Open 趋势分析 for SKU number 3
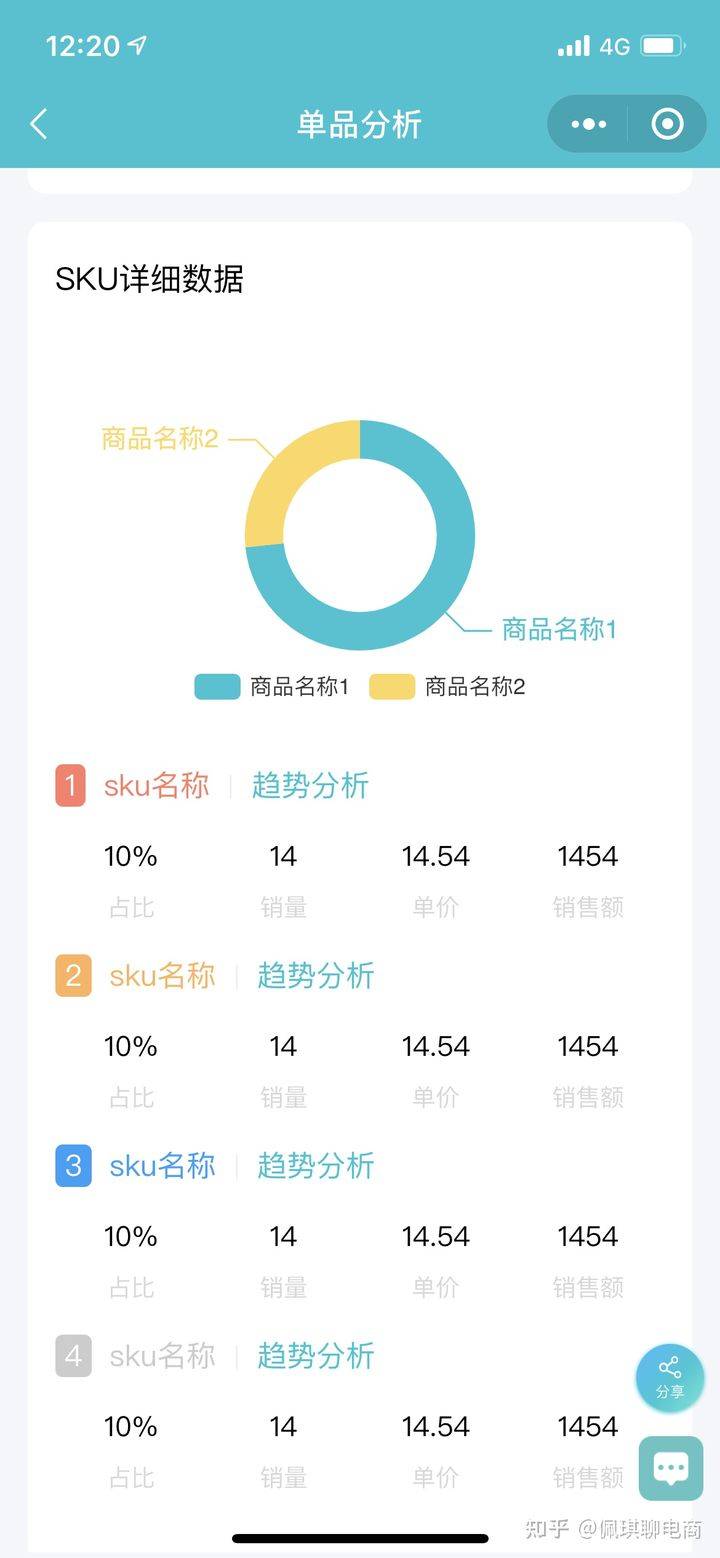This screenshot has width=720, height=1558. coord(316,1166)
